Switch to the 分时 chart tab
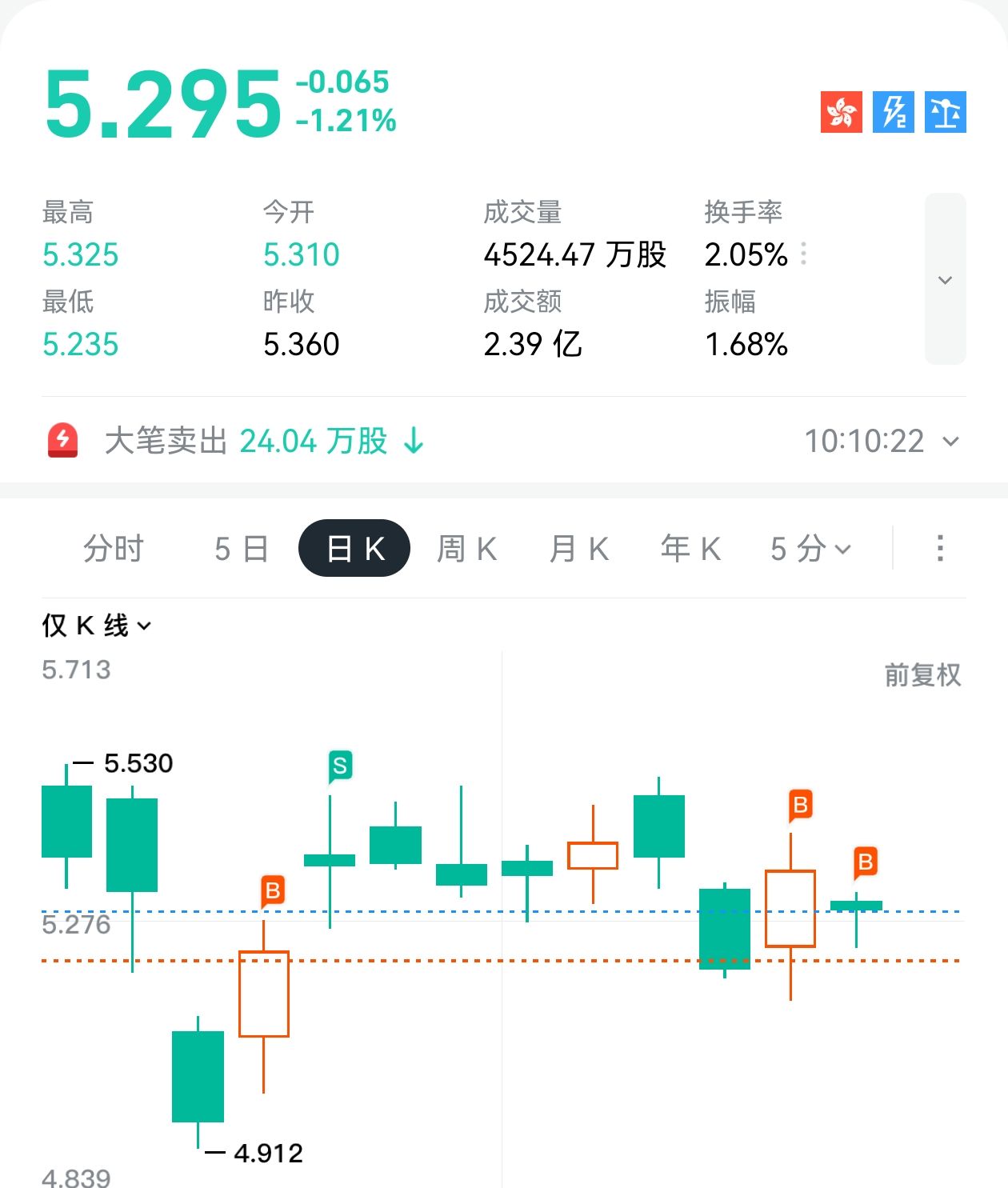Viewport: 1008px width, 1188px height. point(113,549)
